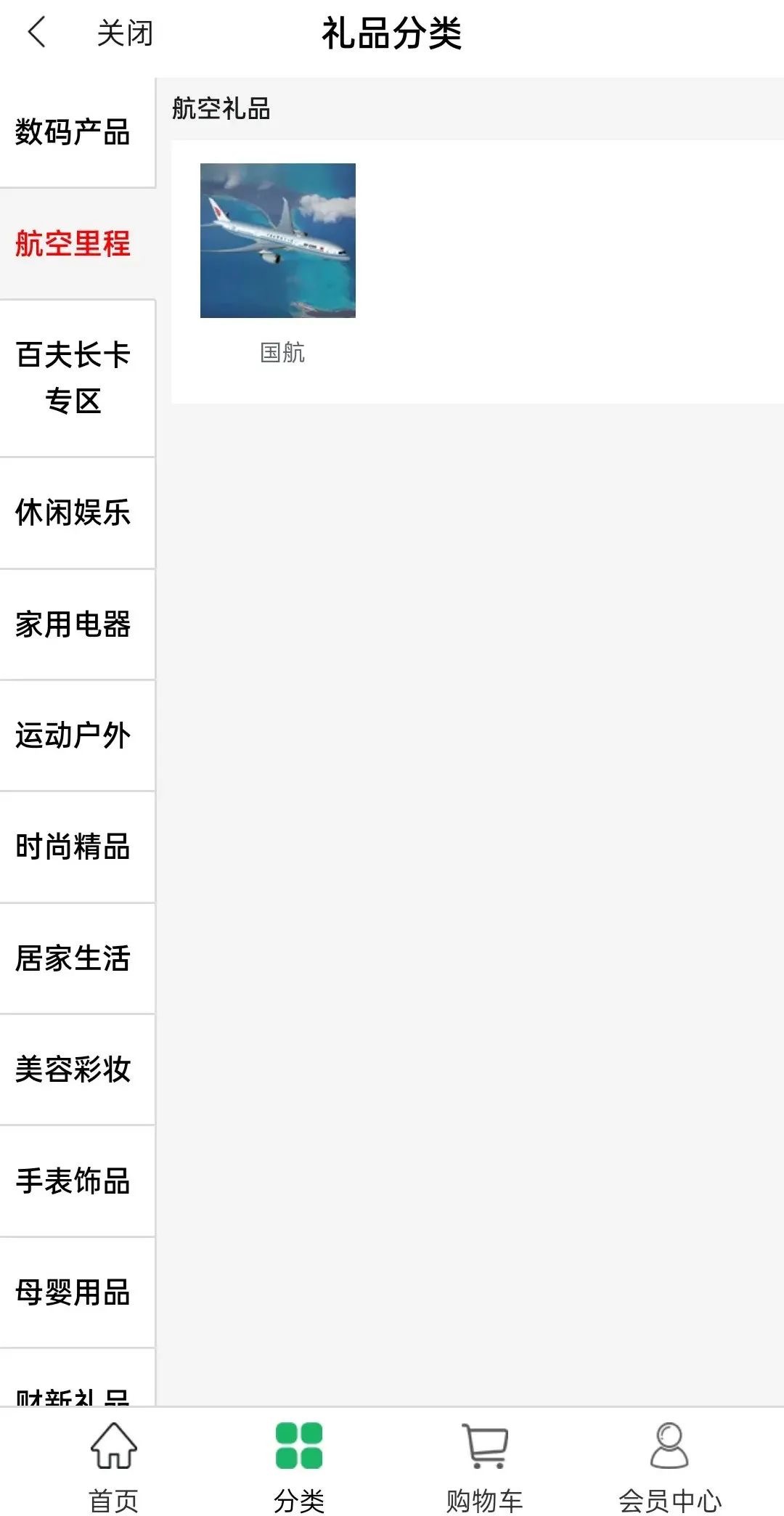
Task: Select the 国航 product label
Action: pyautogui.click(x=283, y=354)
